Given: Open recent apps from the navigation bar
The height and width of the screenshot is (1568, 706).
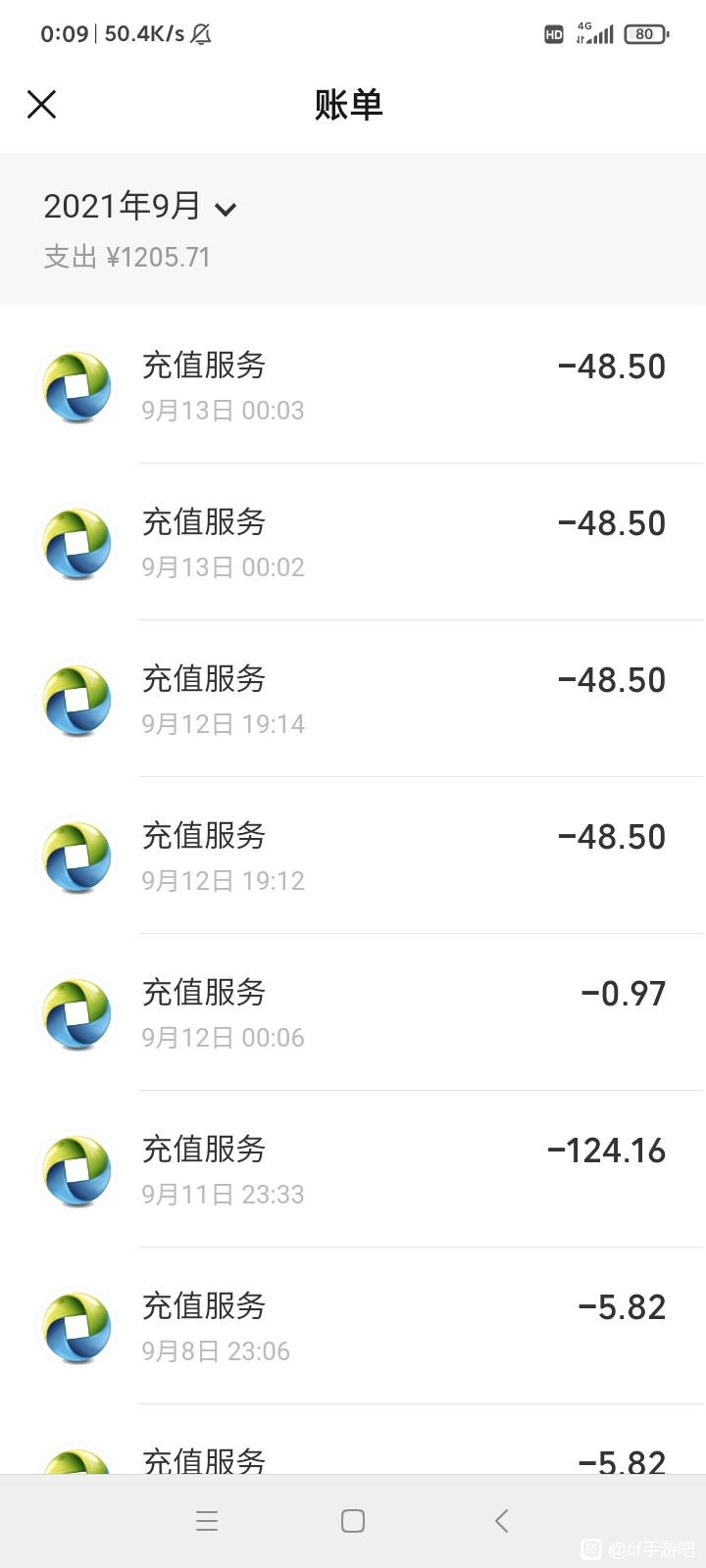Looking at the screenshot, I should tap(207, 1521).
